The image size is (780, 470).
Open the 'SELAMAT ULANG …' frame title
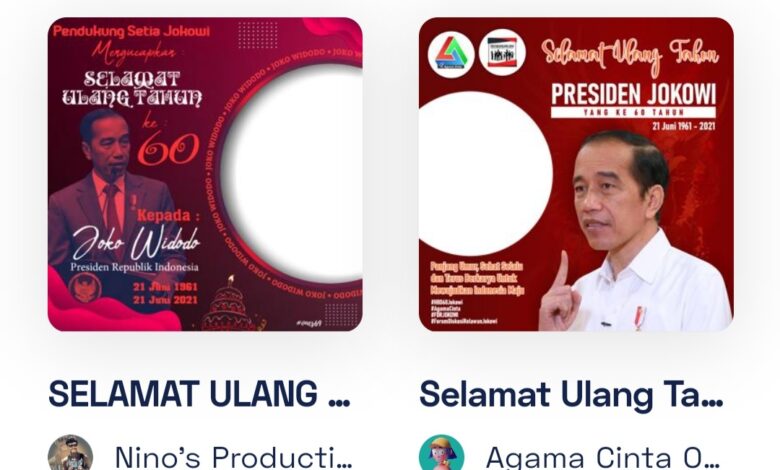[x=199, y=394]
